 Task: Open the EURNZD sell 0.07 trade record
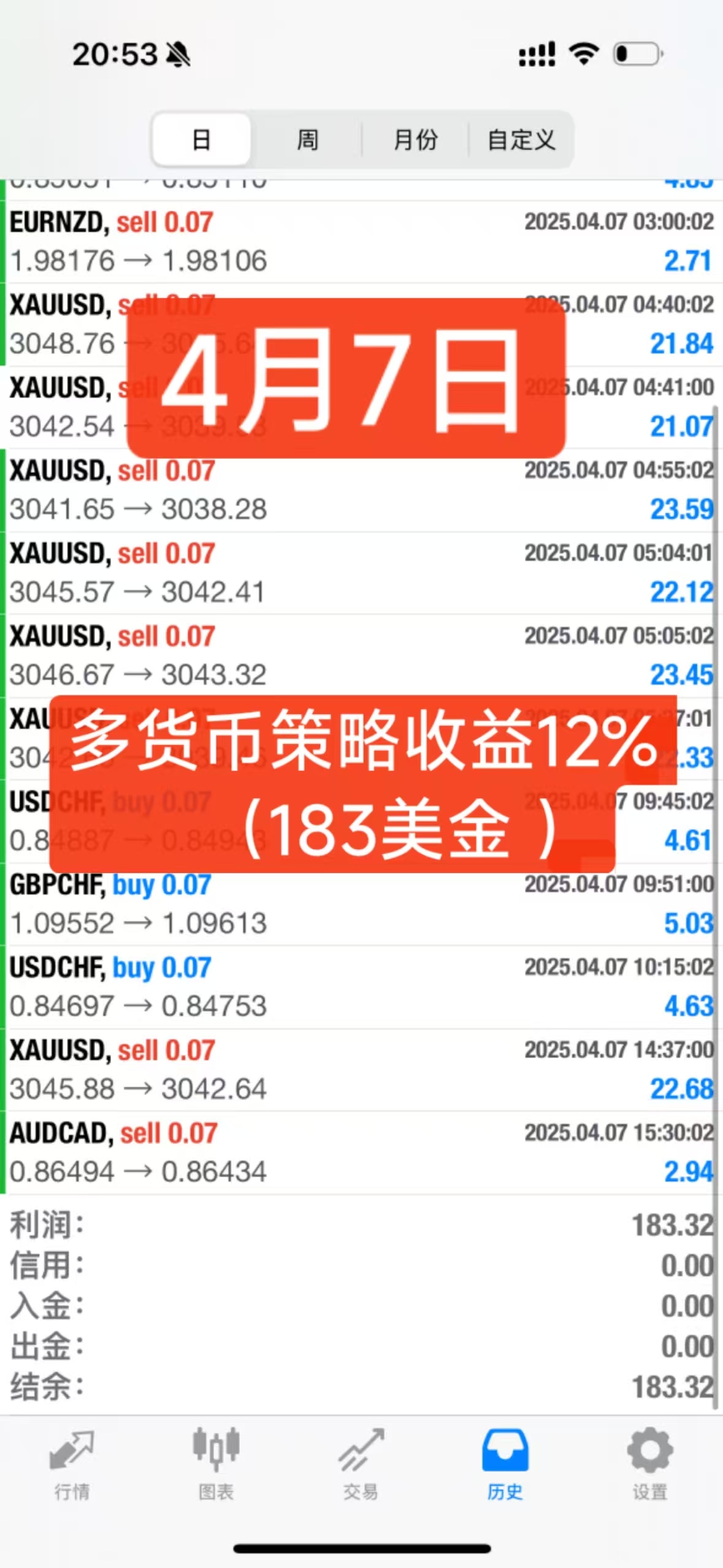click(x=361, y=241)
